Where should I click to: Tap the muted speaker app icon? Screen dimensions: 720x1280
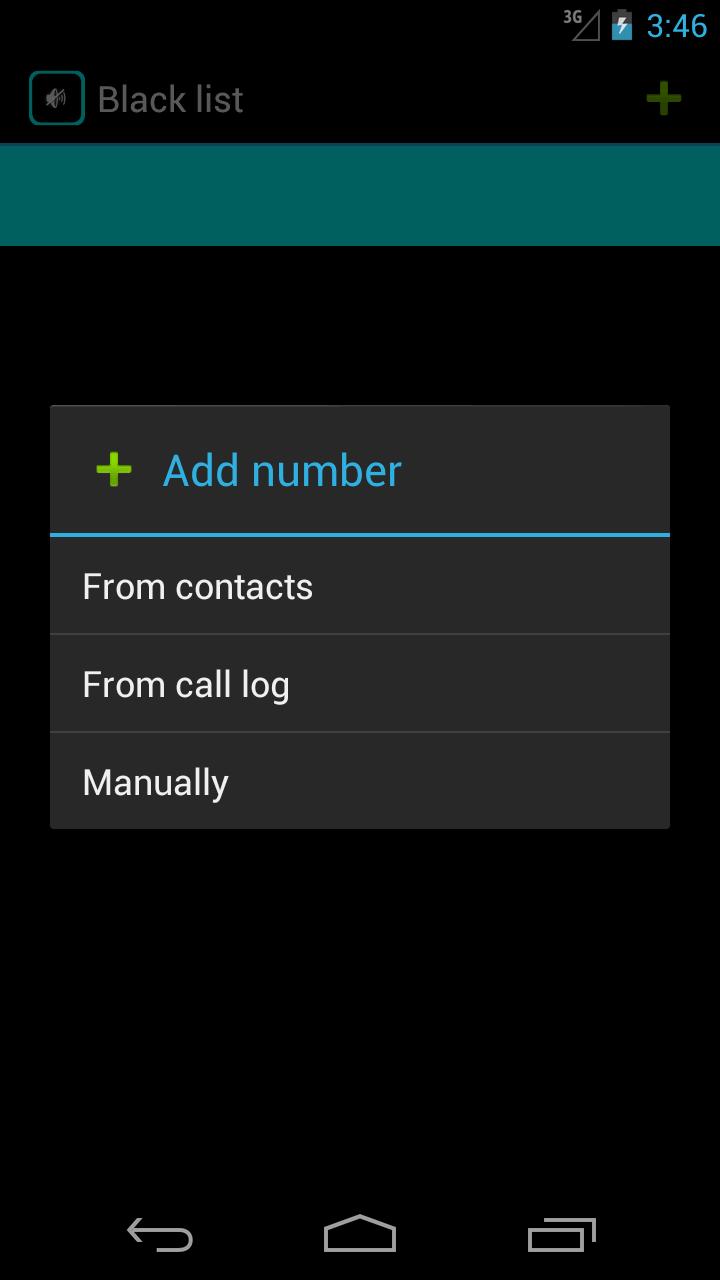(x=56, y=99)
